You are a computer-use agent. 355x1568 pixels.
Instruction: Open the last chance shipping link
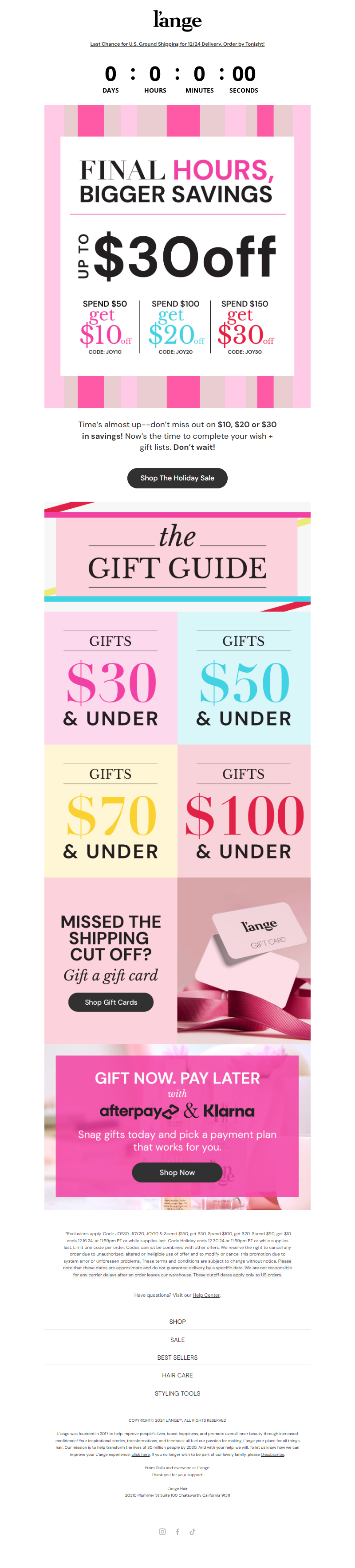177,44
